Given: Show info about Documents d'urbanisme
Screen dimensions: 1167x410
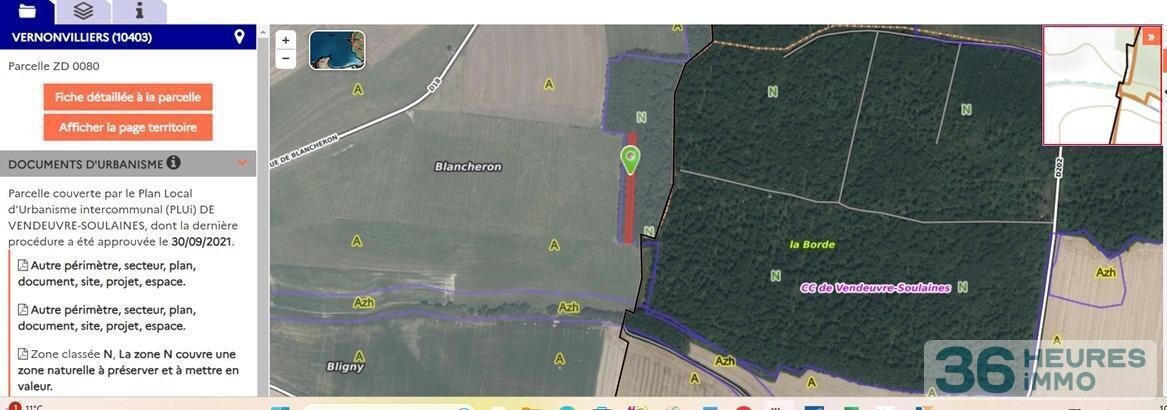Looking at the screenshot, I should [x=174, y=163].
